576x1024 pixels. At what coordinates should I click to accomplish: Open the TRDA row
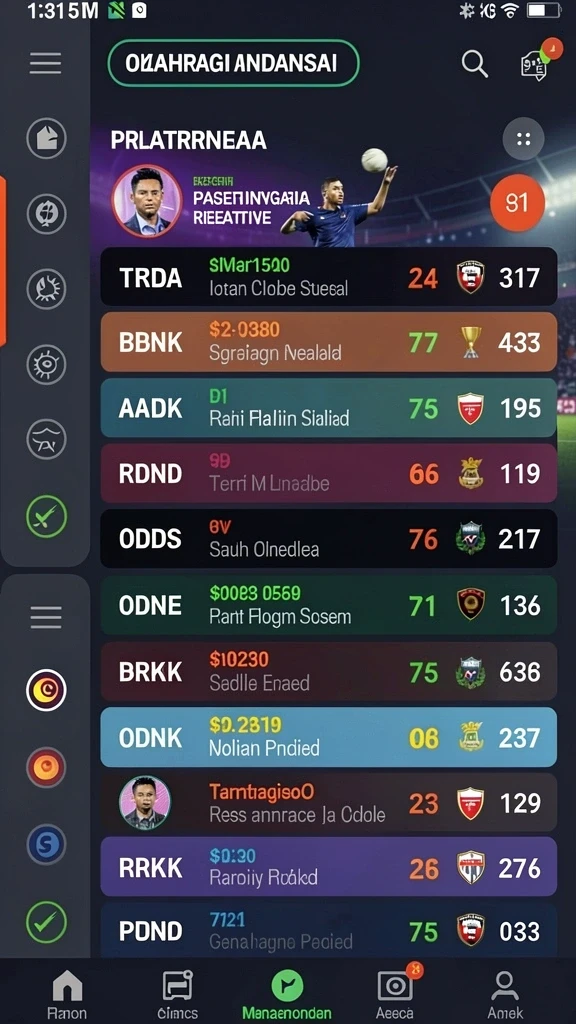click(x=328, y=278)
